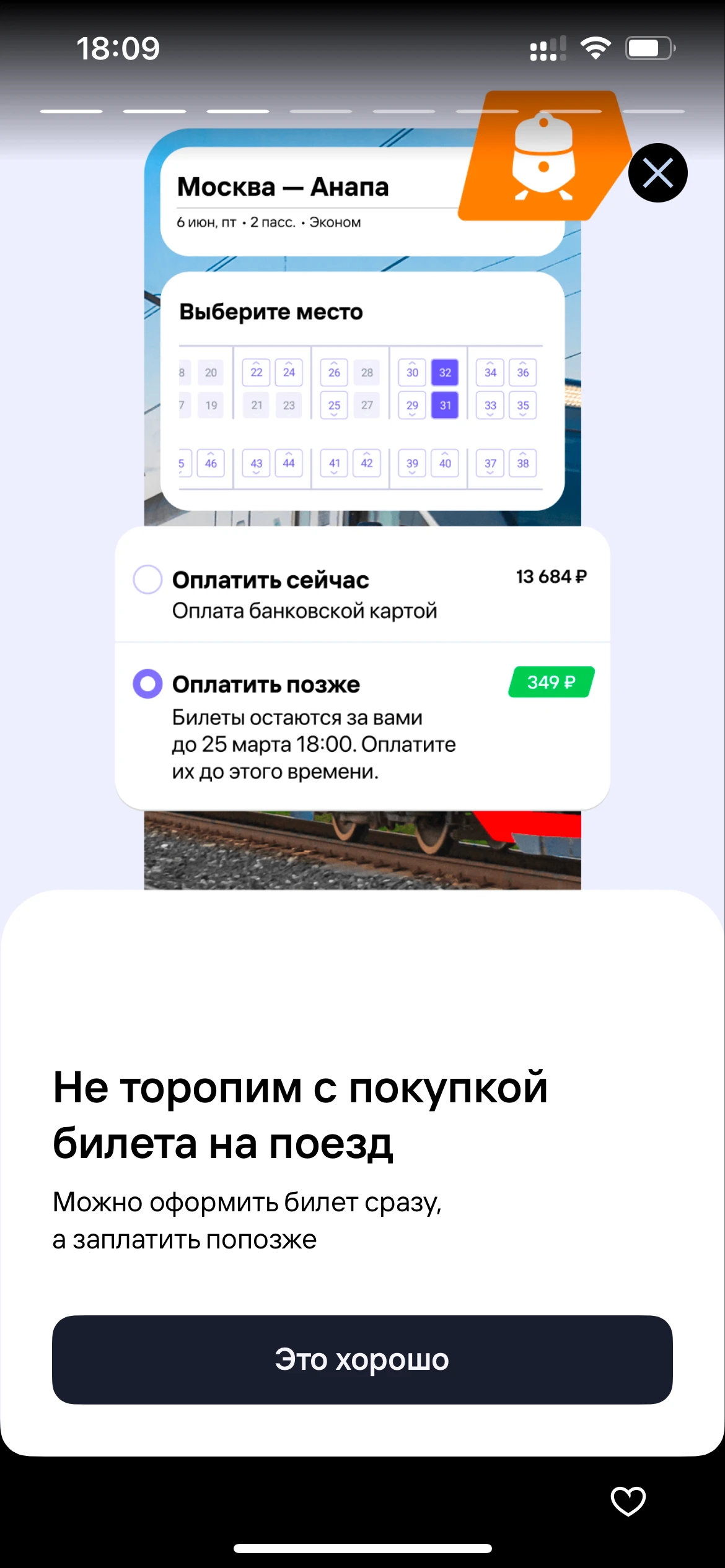The image size is (725, 1568).
Task: Like this story with the heart icon
Action: coord(628,1501)
